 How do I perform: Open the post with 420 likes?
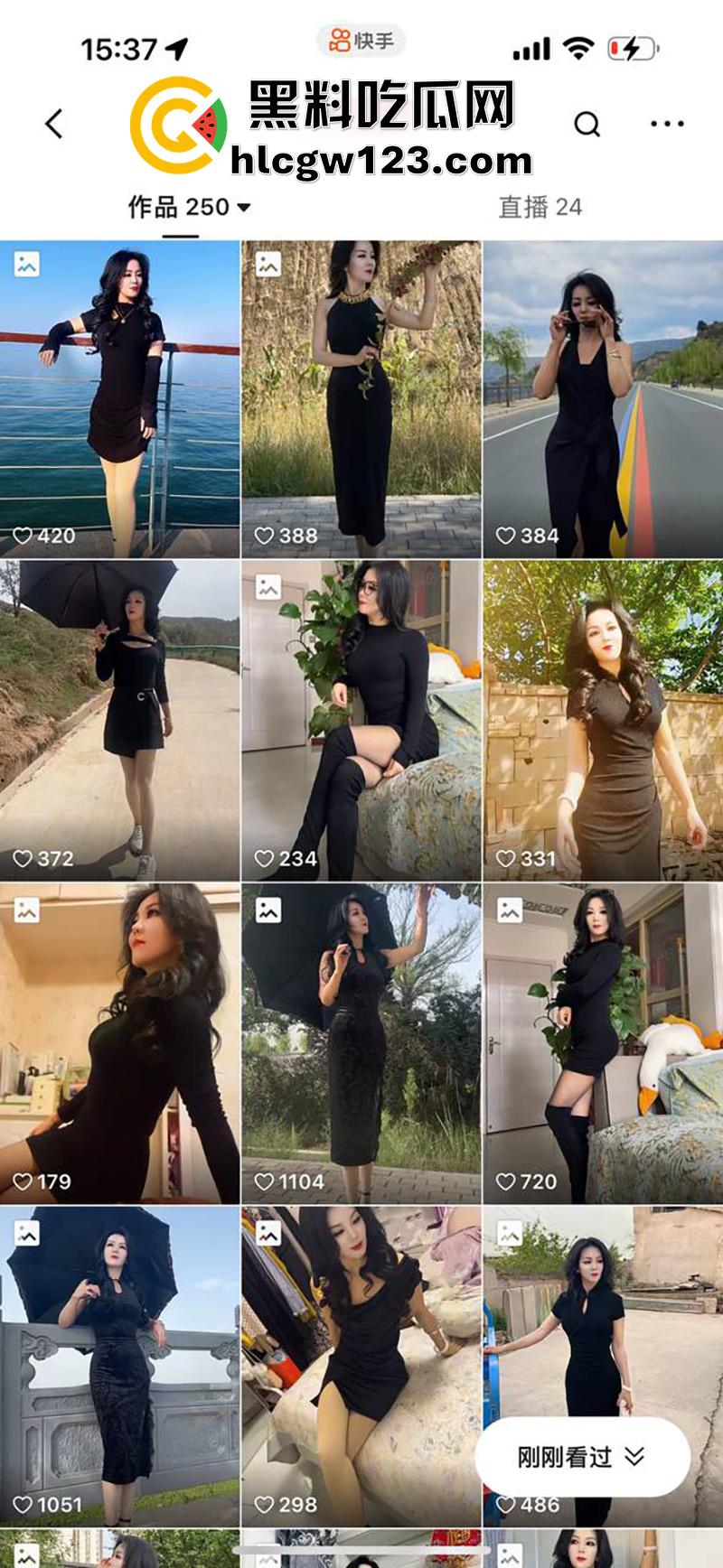point(119,397)
